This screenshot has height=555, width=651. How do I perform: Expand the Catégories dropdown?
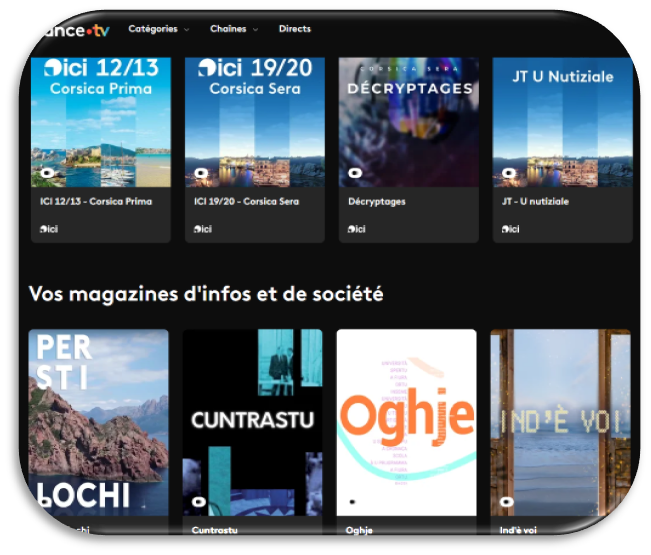click(158, 29)
